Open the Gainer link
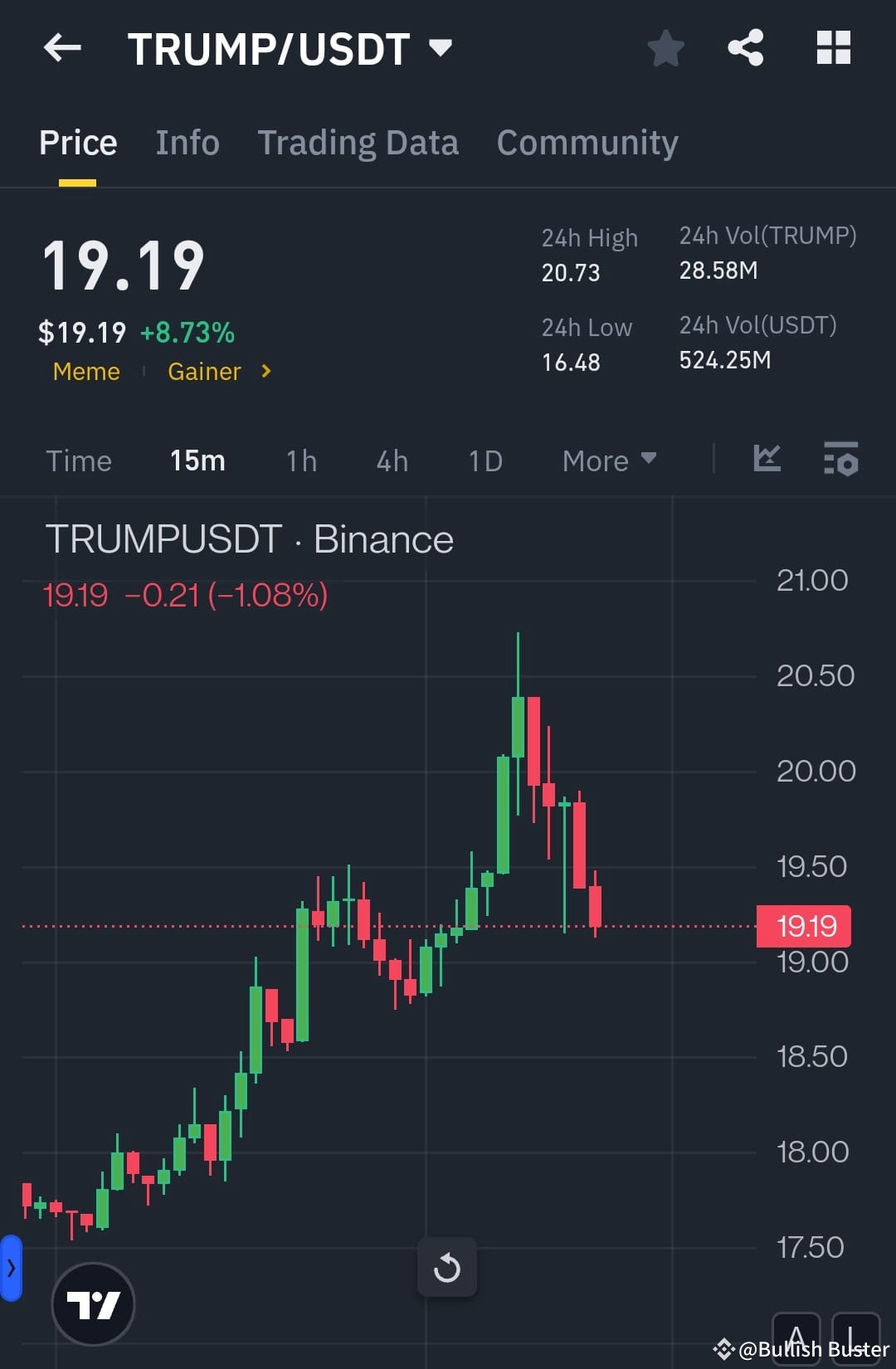The width and height of the screenshot is (896, 1369). (x=205, y=372)
